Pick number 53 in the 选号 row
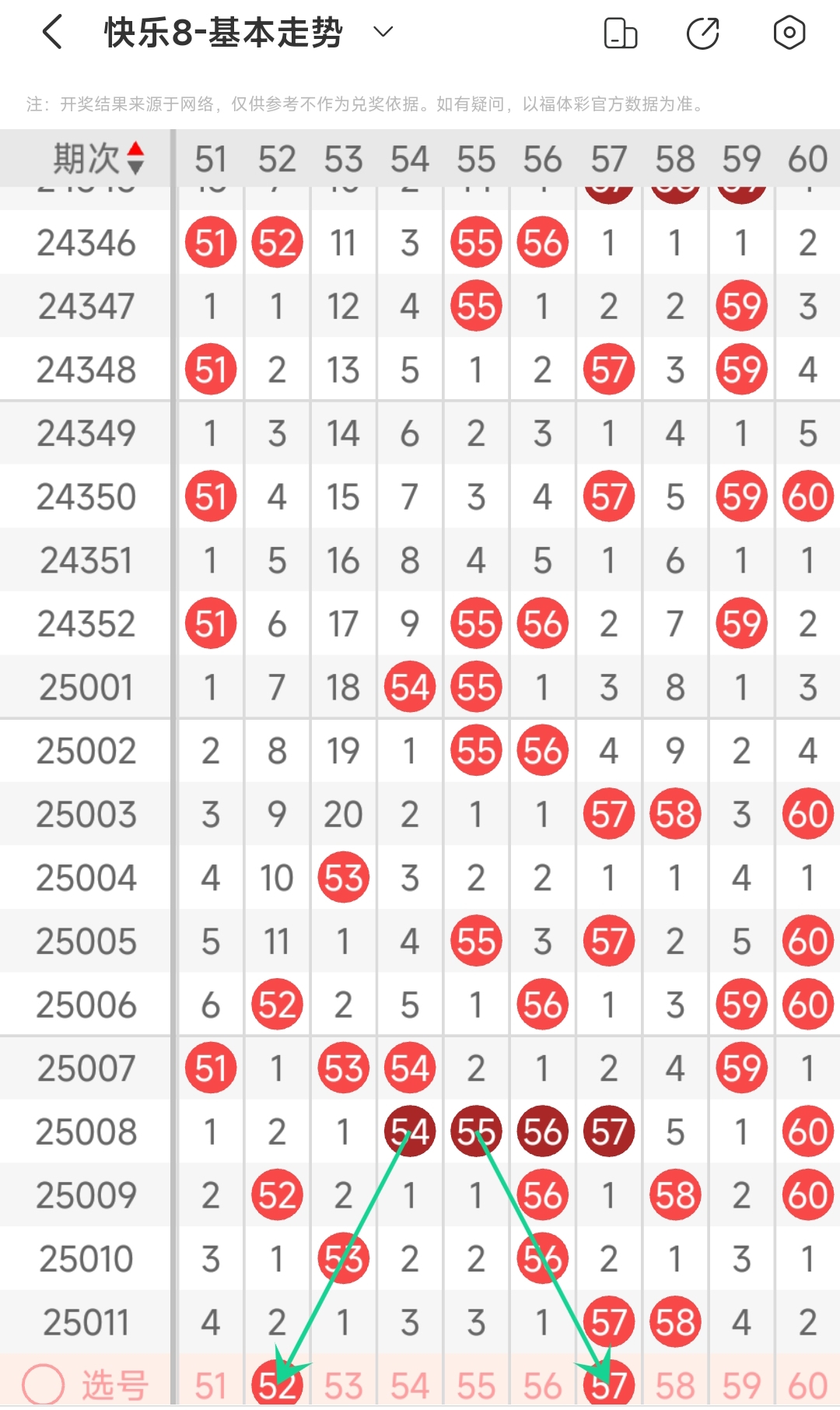840x1410 pixels. point(343,1386)
